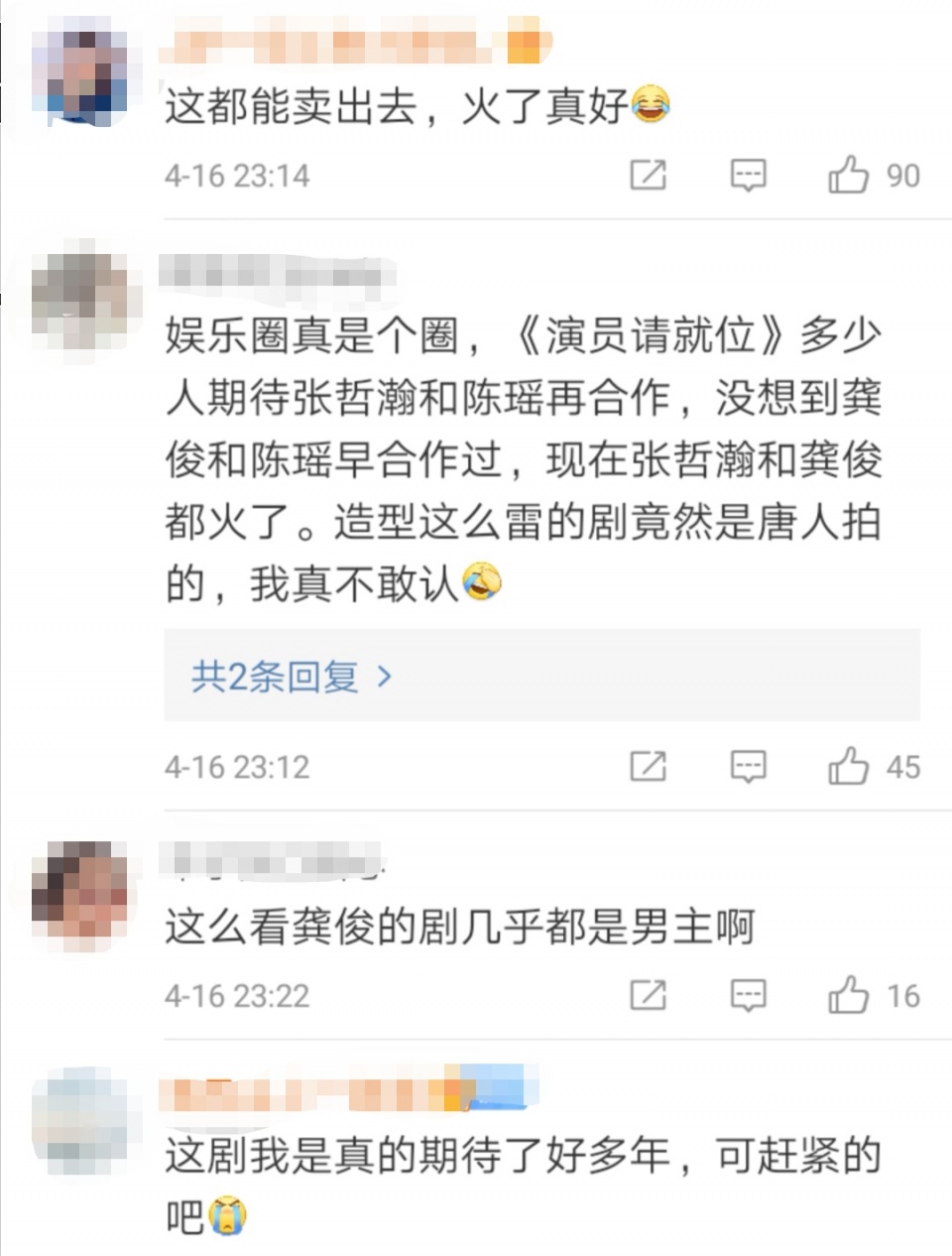This screenshot has width=952, height=1256.
Task: Open avatar of the 娱乐圈真是个圈 commenter
Action: coord(81,300)
